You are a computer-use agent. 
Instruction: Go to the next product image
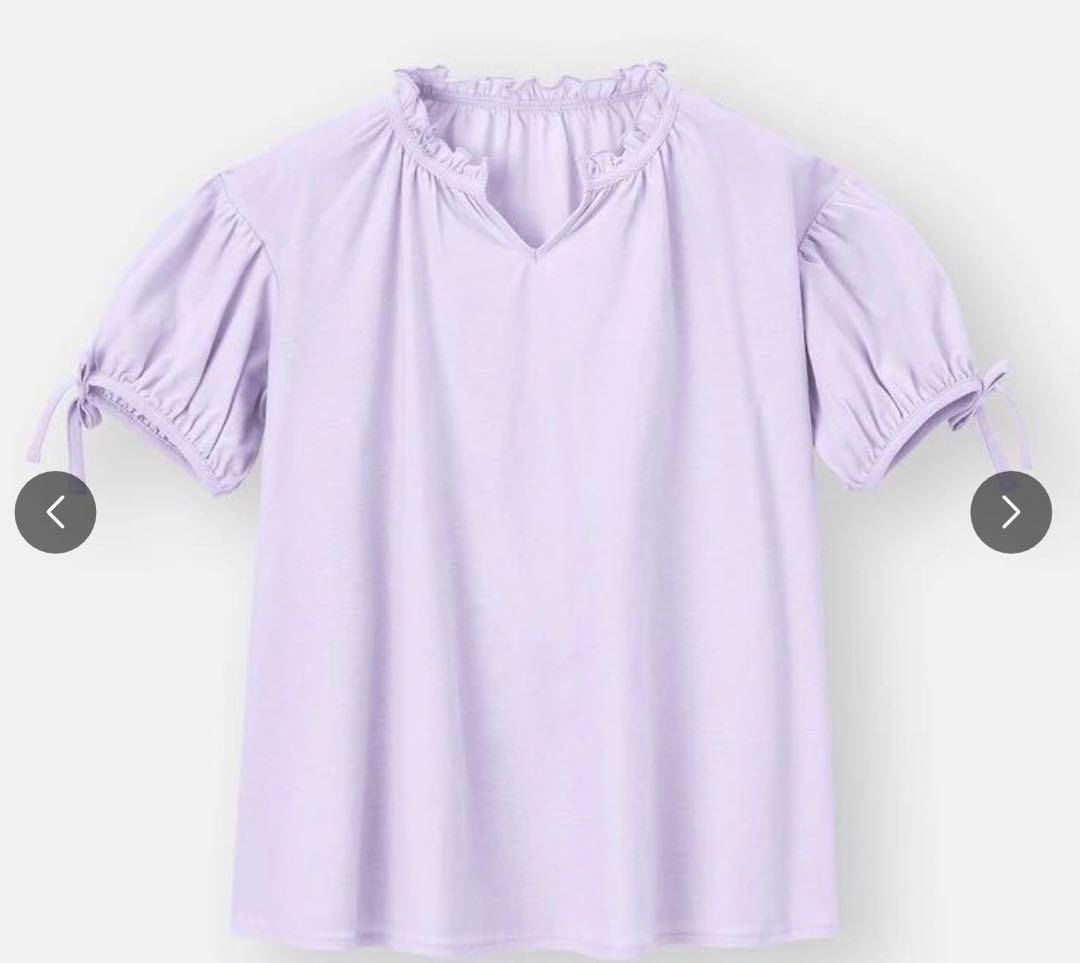1010,512
